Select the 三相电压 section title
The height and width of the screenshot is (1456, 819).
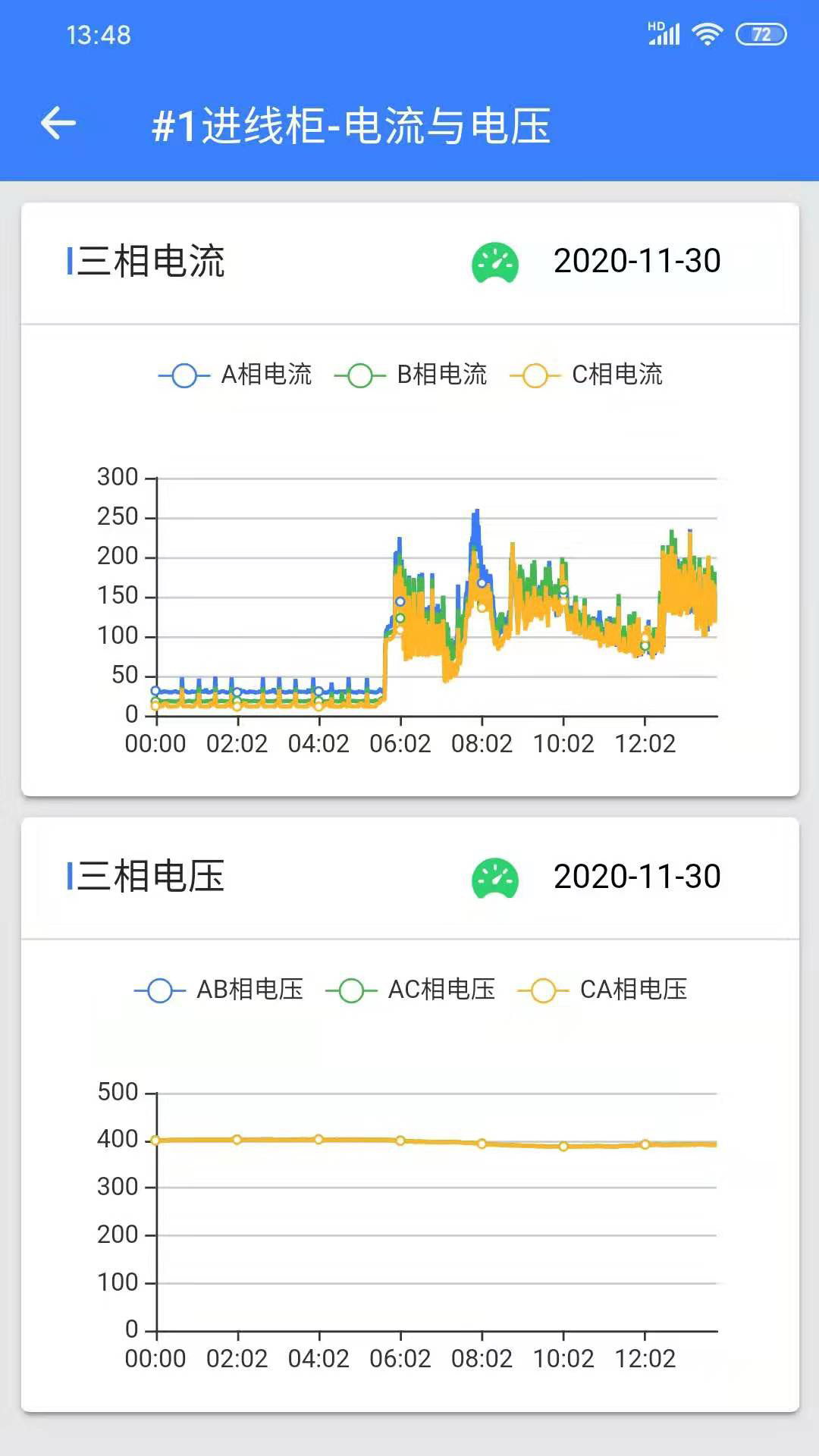click(x=145, y=876)
